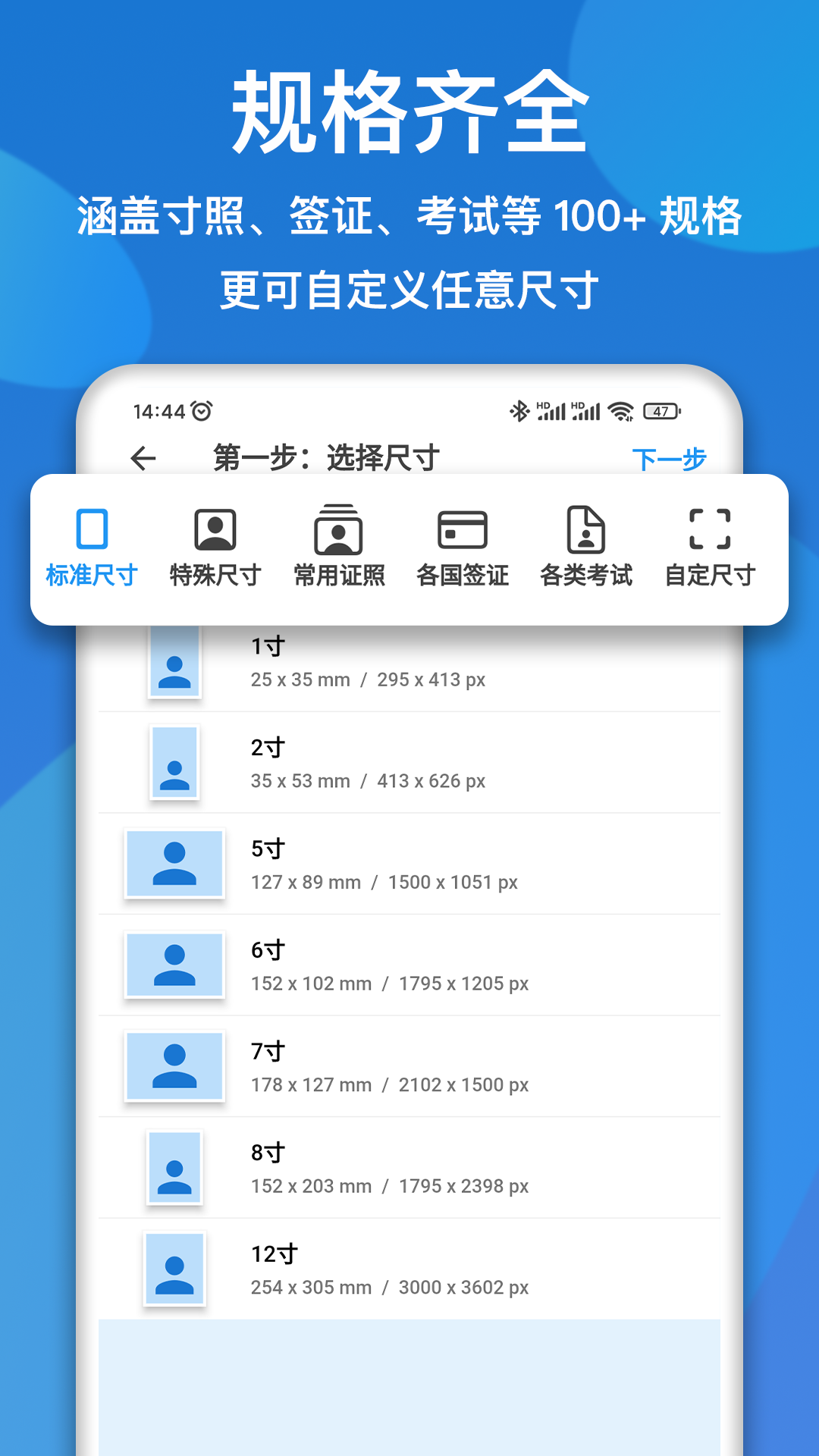Select the 1寸 photo size entry
The image size is (819, 1456).
(409, 663)
